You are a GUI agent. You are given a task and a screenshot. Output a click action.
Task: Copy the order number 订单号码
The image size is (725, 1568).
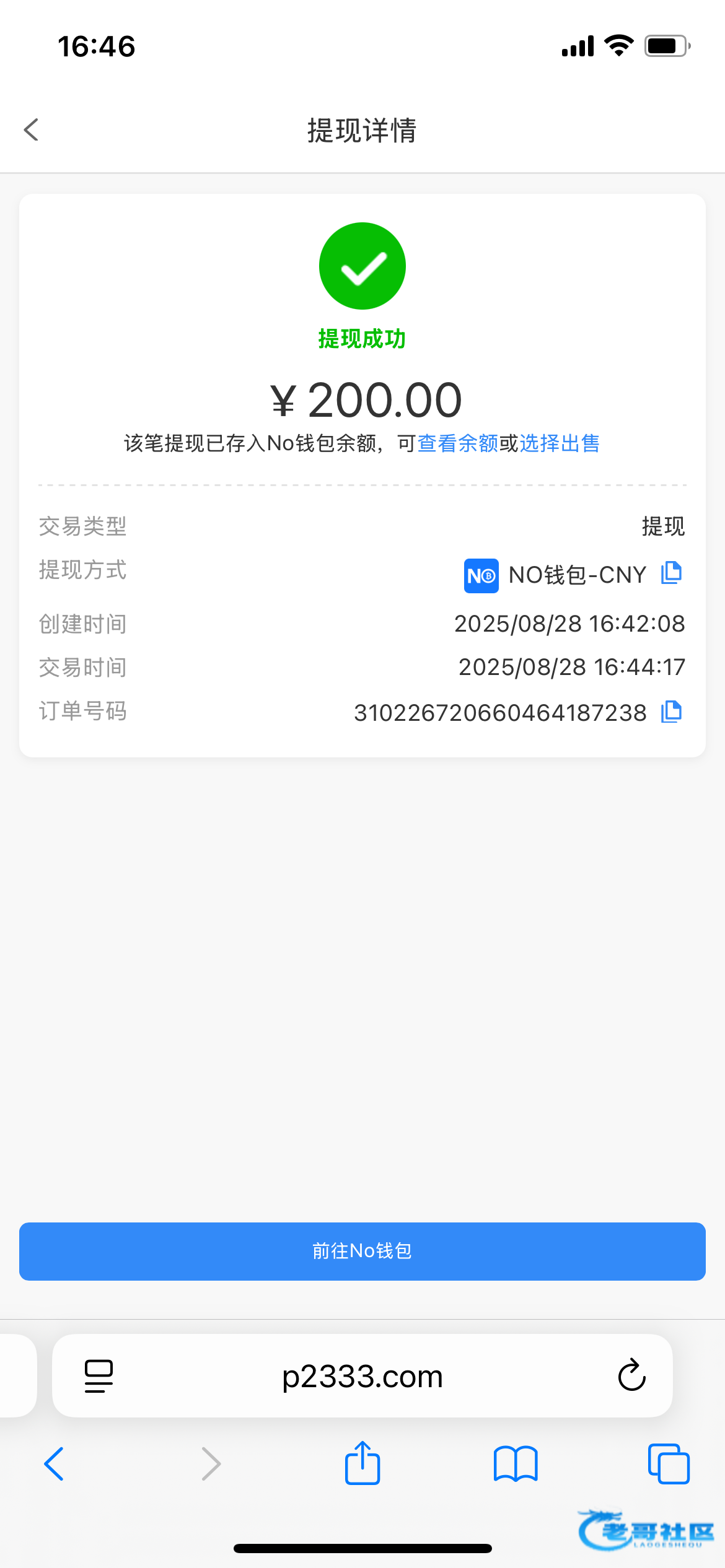click(671, 712)
